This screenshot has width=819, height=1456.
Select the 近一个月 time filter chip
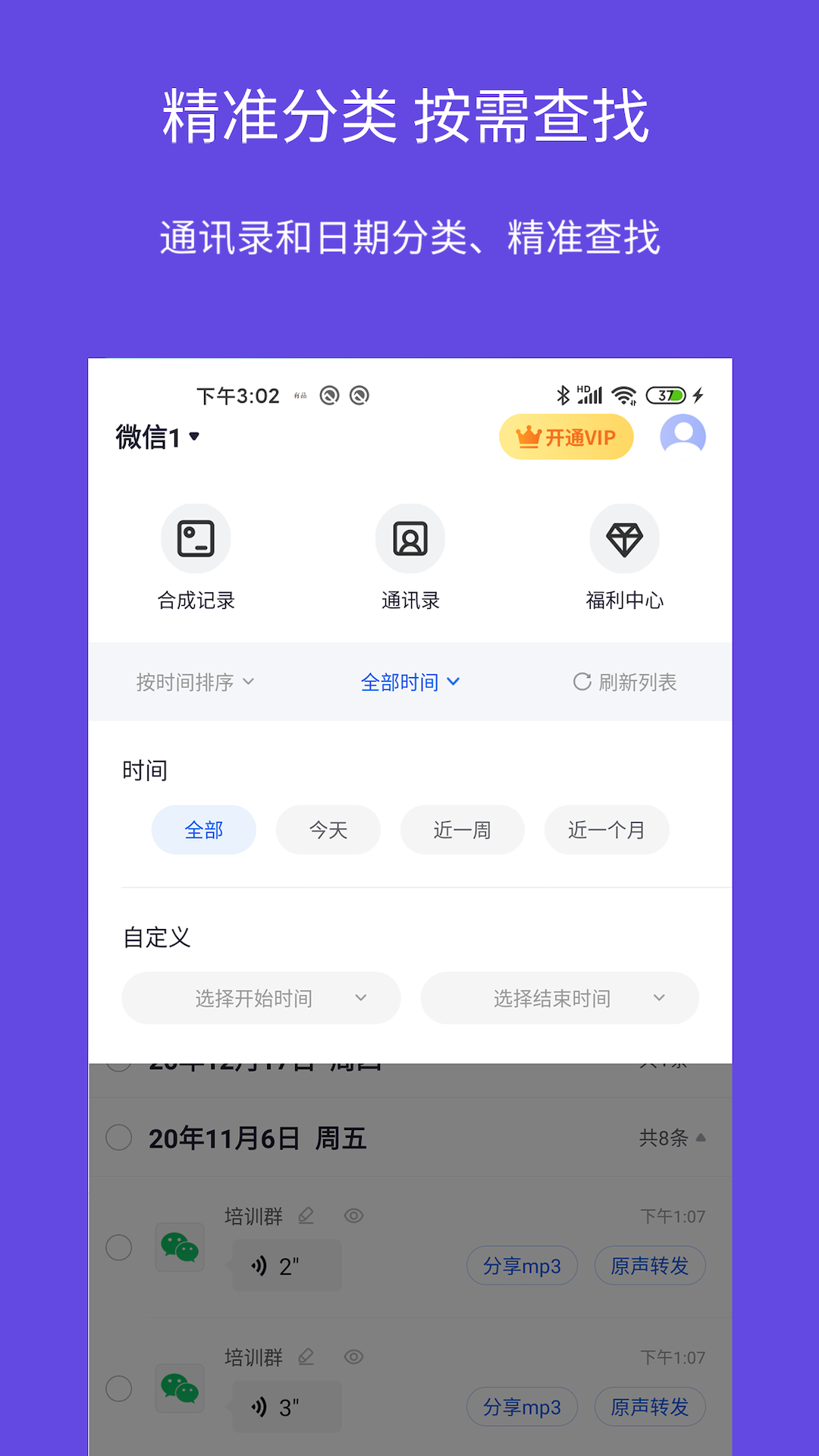[607, 830]
